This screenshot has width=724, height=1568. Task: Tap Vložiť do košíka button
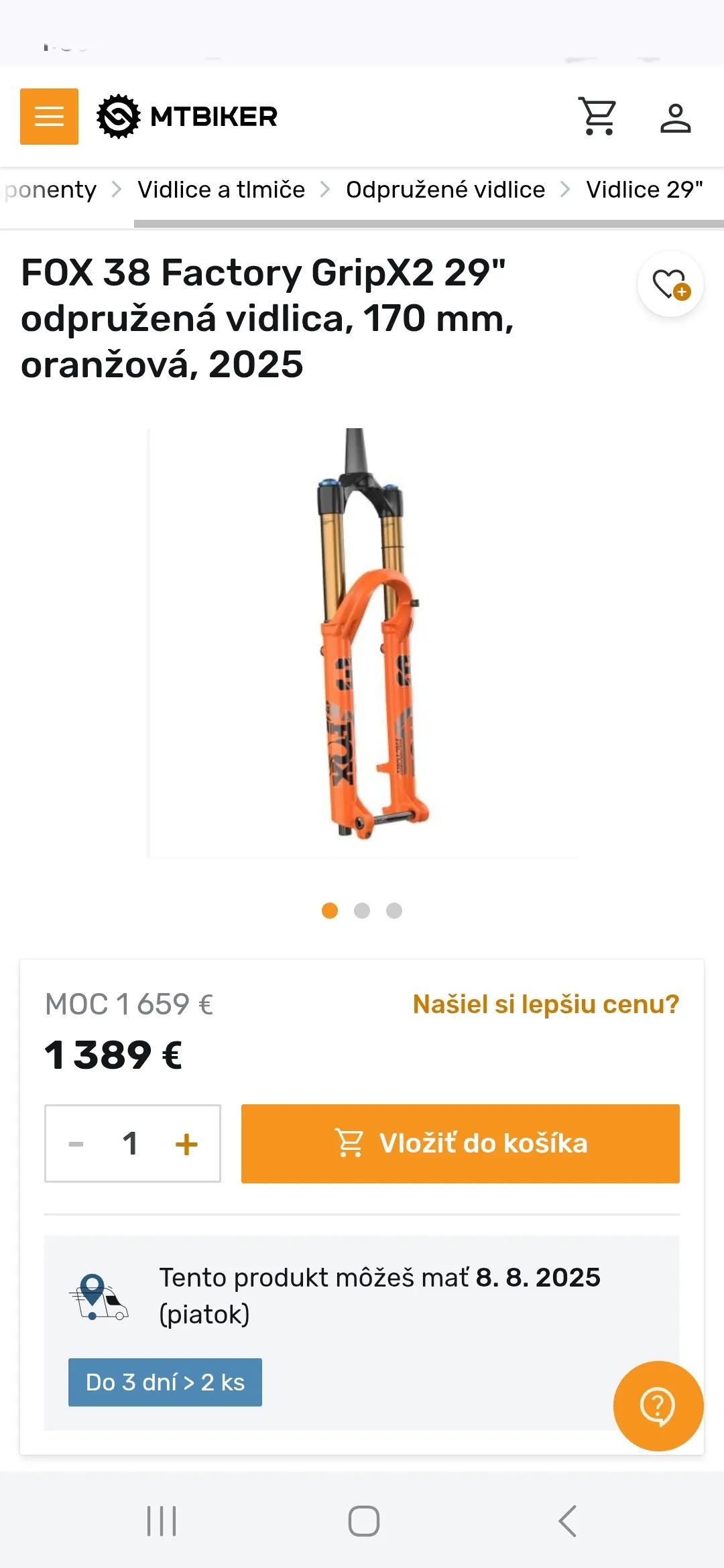461,1144
